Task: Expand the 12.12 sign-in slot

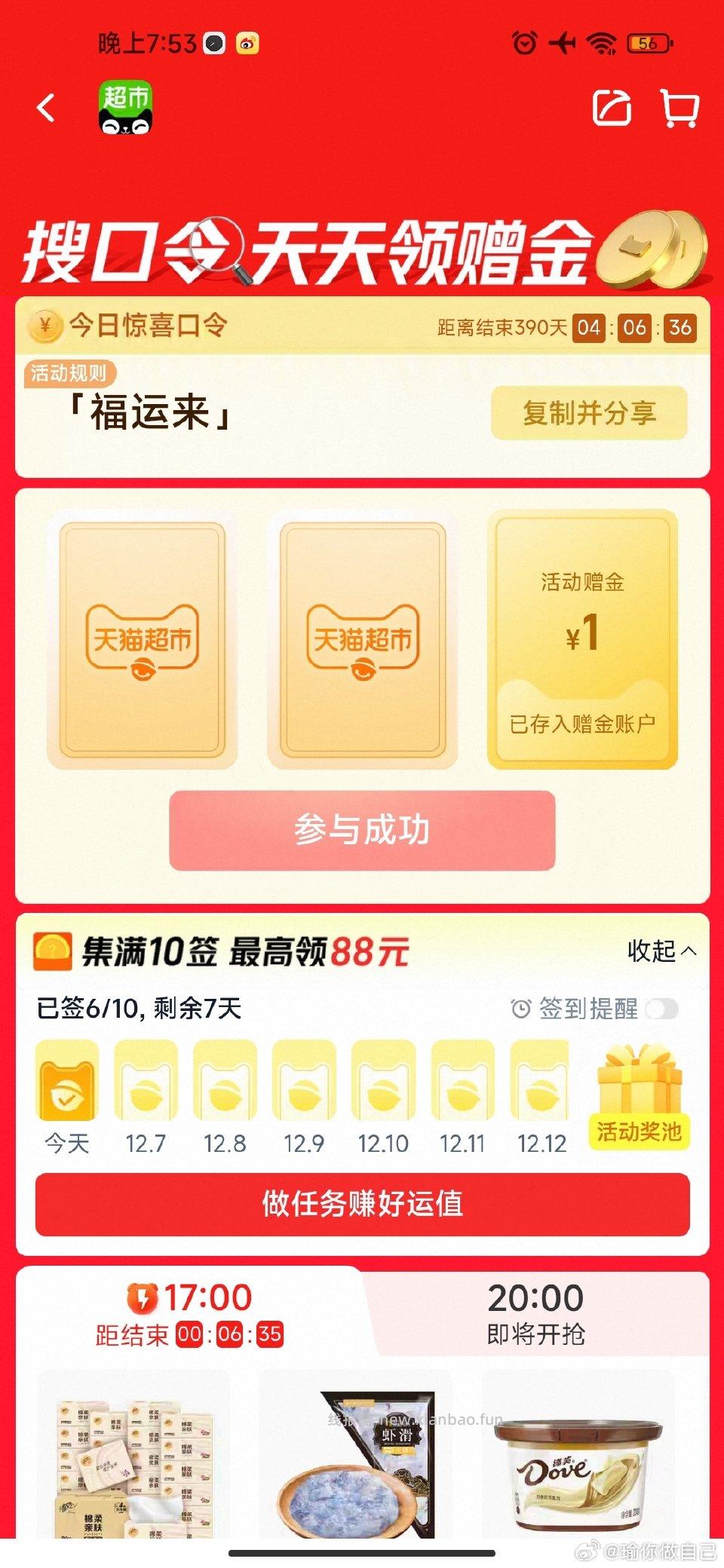Action: click(543, 1086)
